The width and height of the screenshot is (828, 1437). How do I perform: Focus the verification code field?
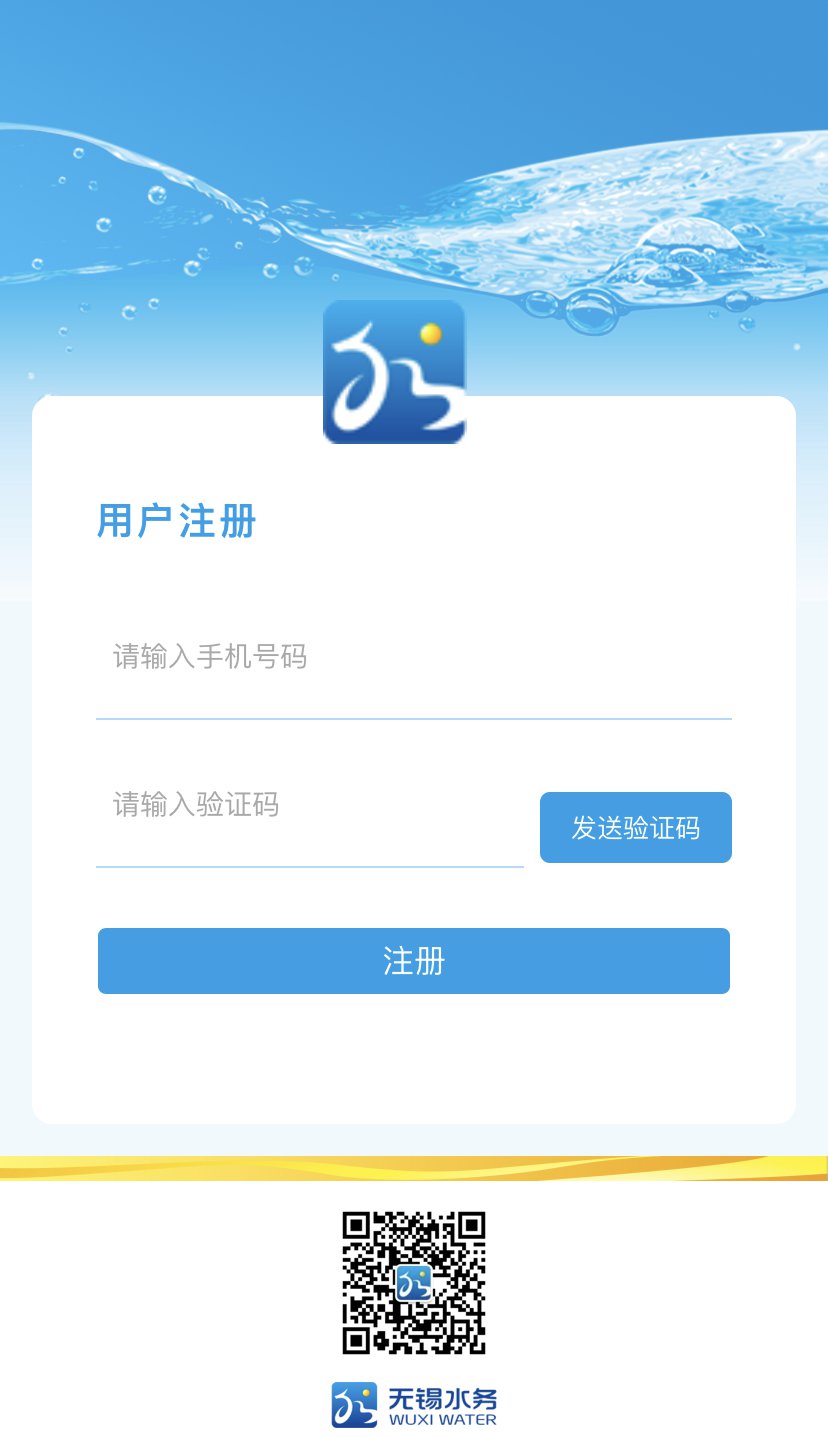coord(310,806)
